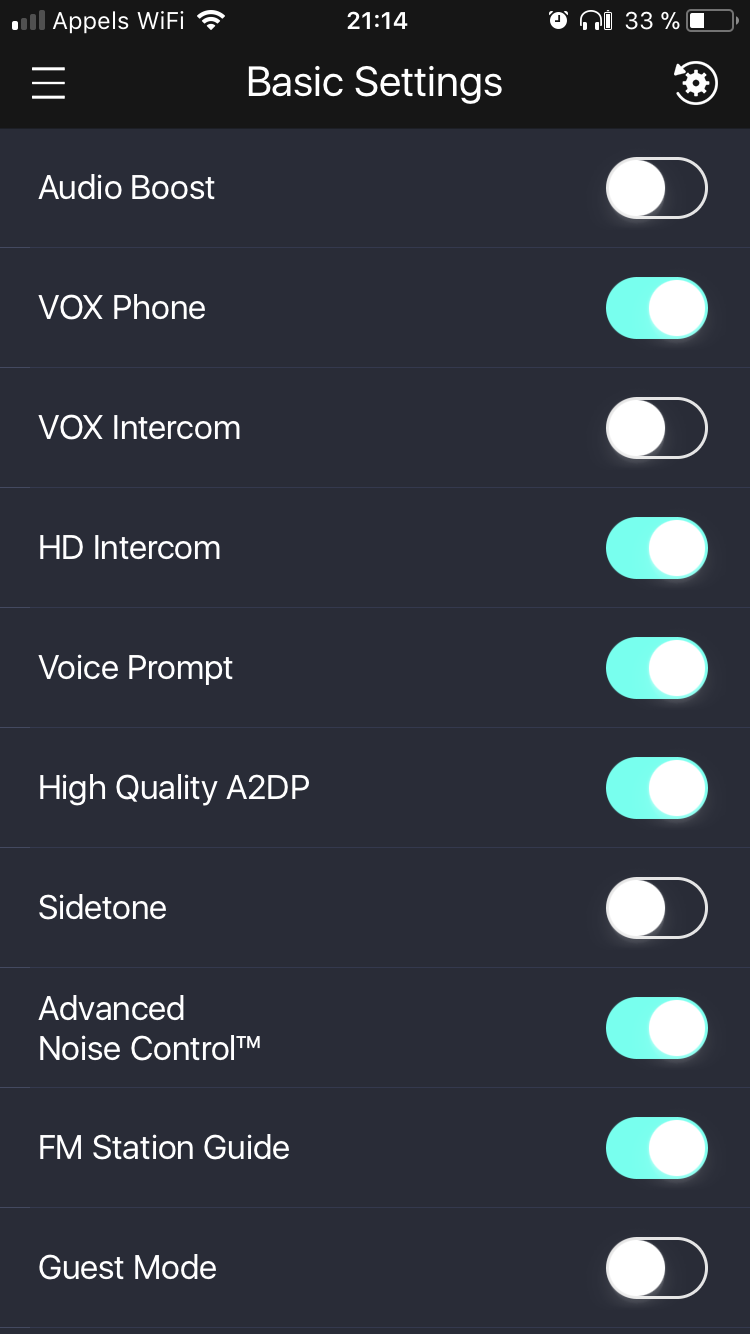Image resolution: width=750 pixels, height=1334 pixels.
Task: Enable Sidetone
Action: click(x=657, y=907)
